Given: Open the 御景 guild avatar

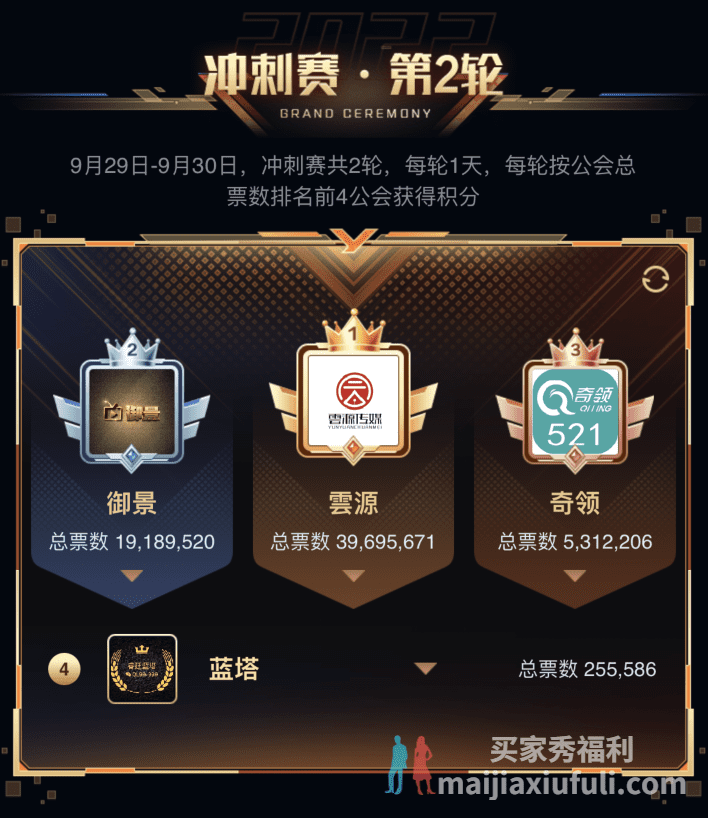Looking at the screenshot, I should click(133, 408).
